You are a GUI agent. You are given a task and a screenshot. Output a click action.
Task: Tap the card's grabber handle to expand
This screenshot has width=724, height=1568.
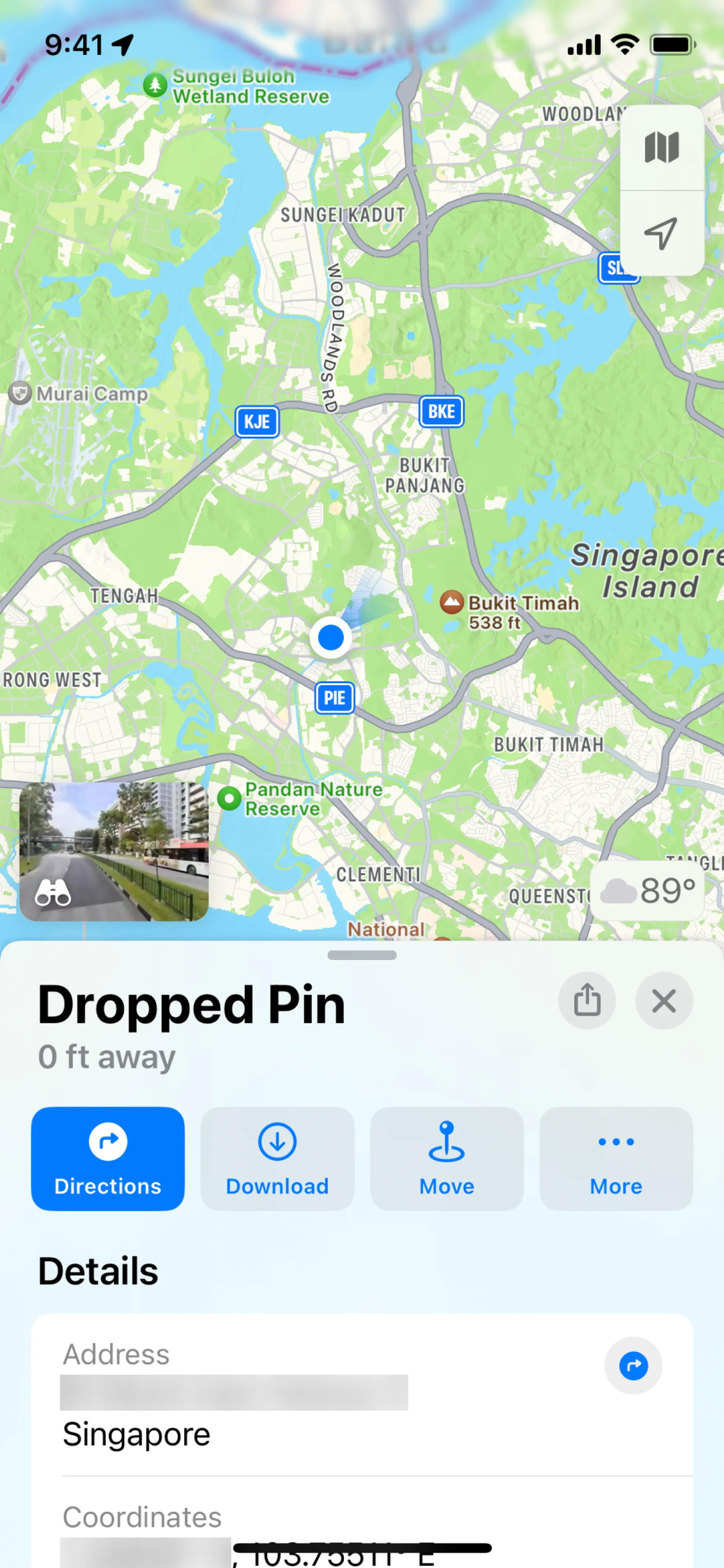[362, 955]
